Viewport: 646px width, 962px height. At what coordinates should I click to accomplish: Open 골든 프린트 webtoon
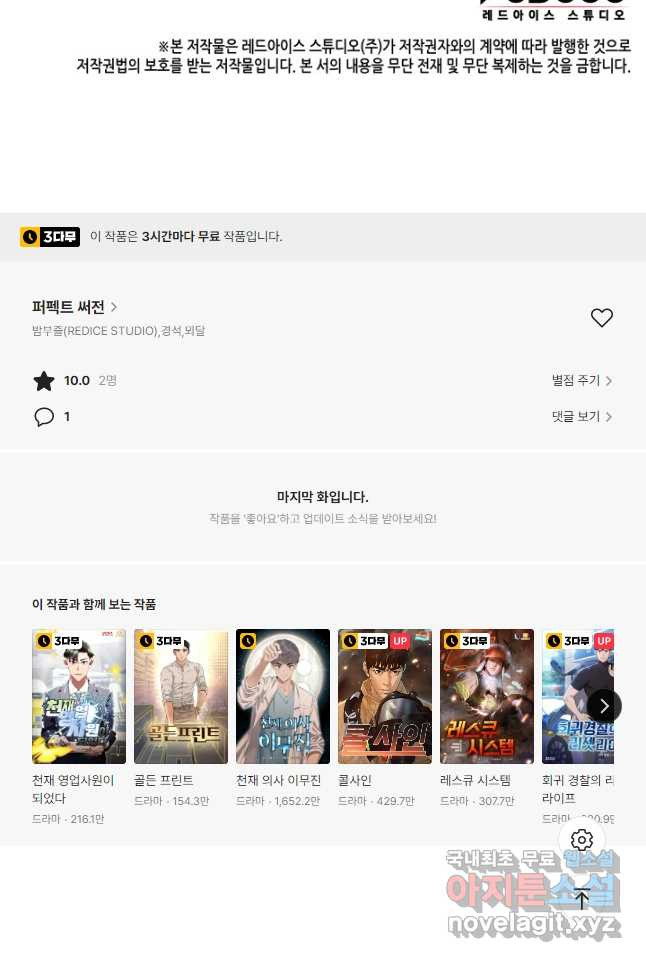(181, 696)
